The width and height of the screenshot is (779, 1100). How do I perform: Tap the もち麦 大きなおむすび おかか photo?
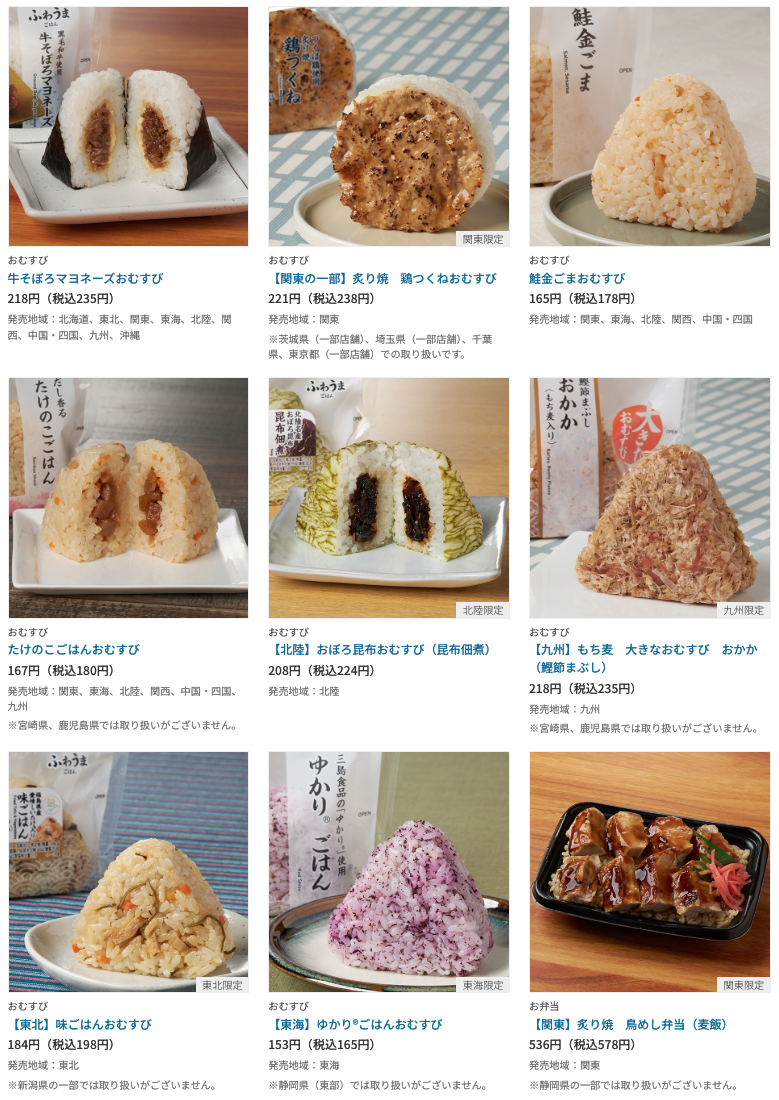(x=649, y=497)
